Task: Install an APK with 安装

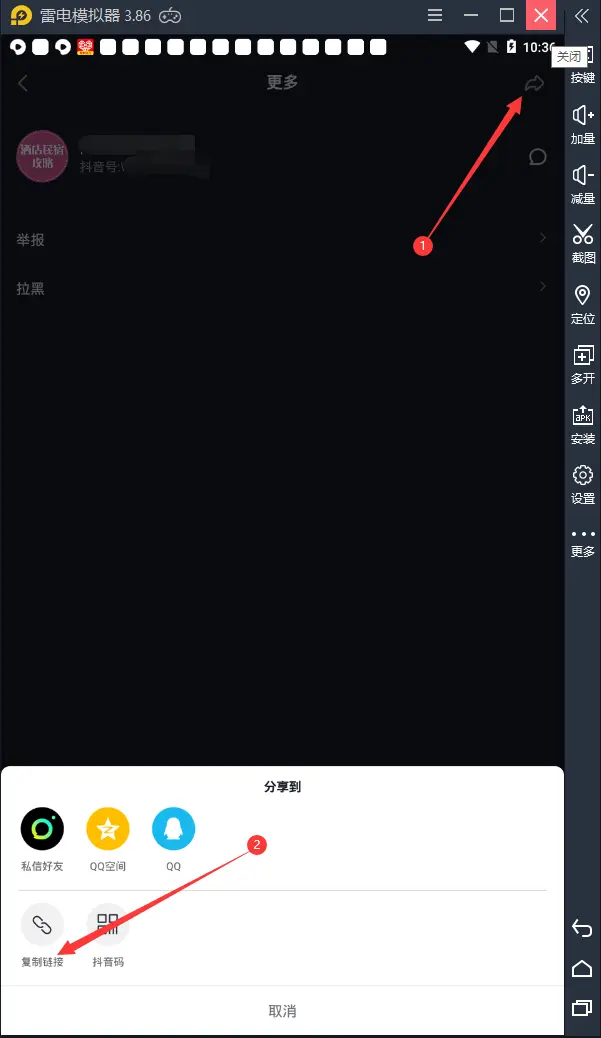Action: 583,424
